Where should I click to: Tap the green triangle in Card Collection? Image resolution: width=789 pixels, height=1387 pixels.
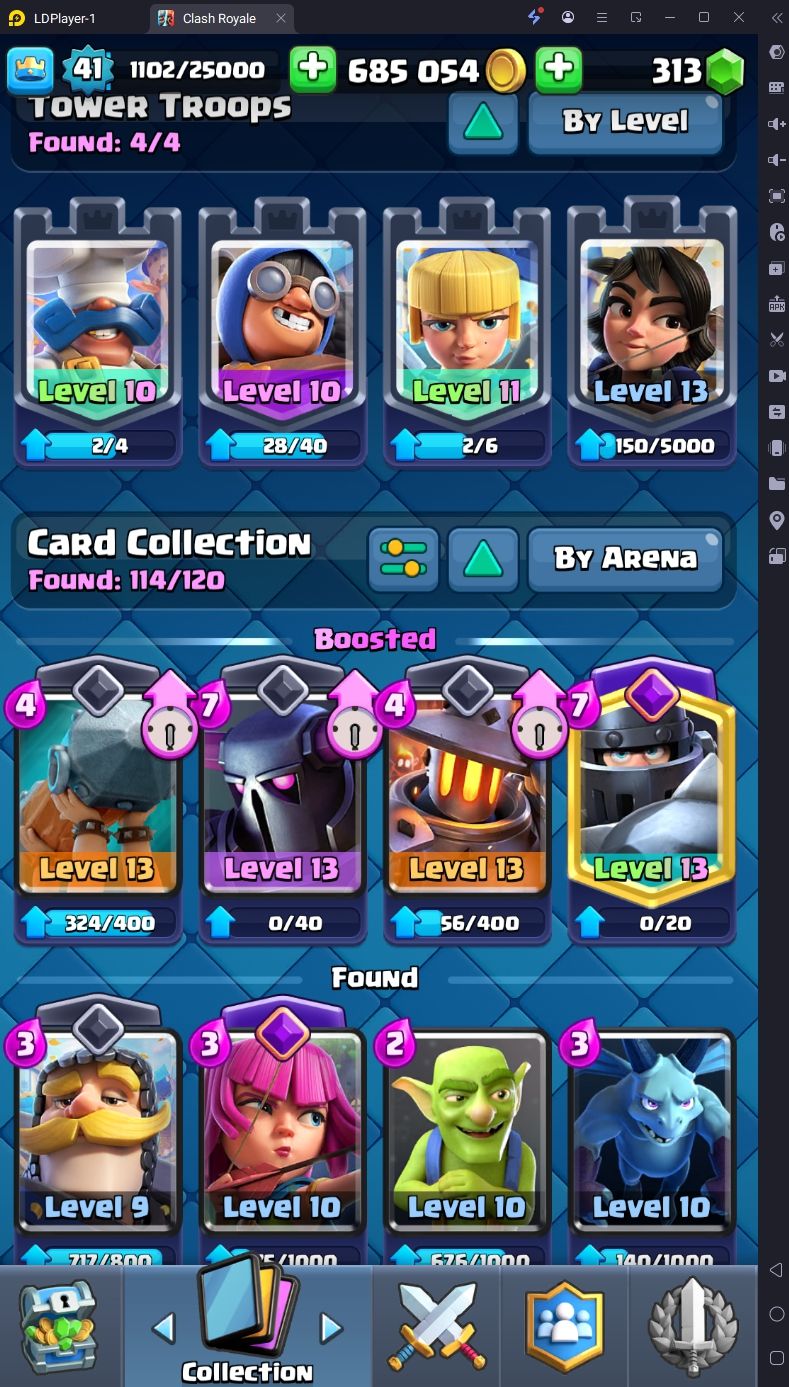pos(483,558)
